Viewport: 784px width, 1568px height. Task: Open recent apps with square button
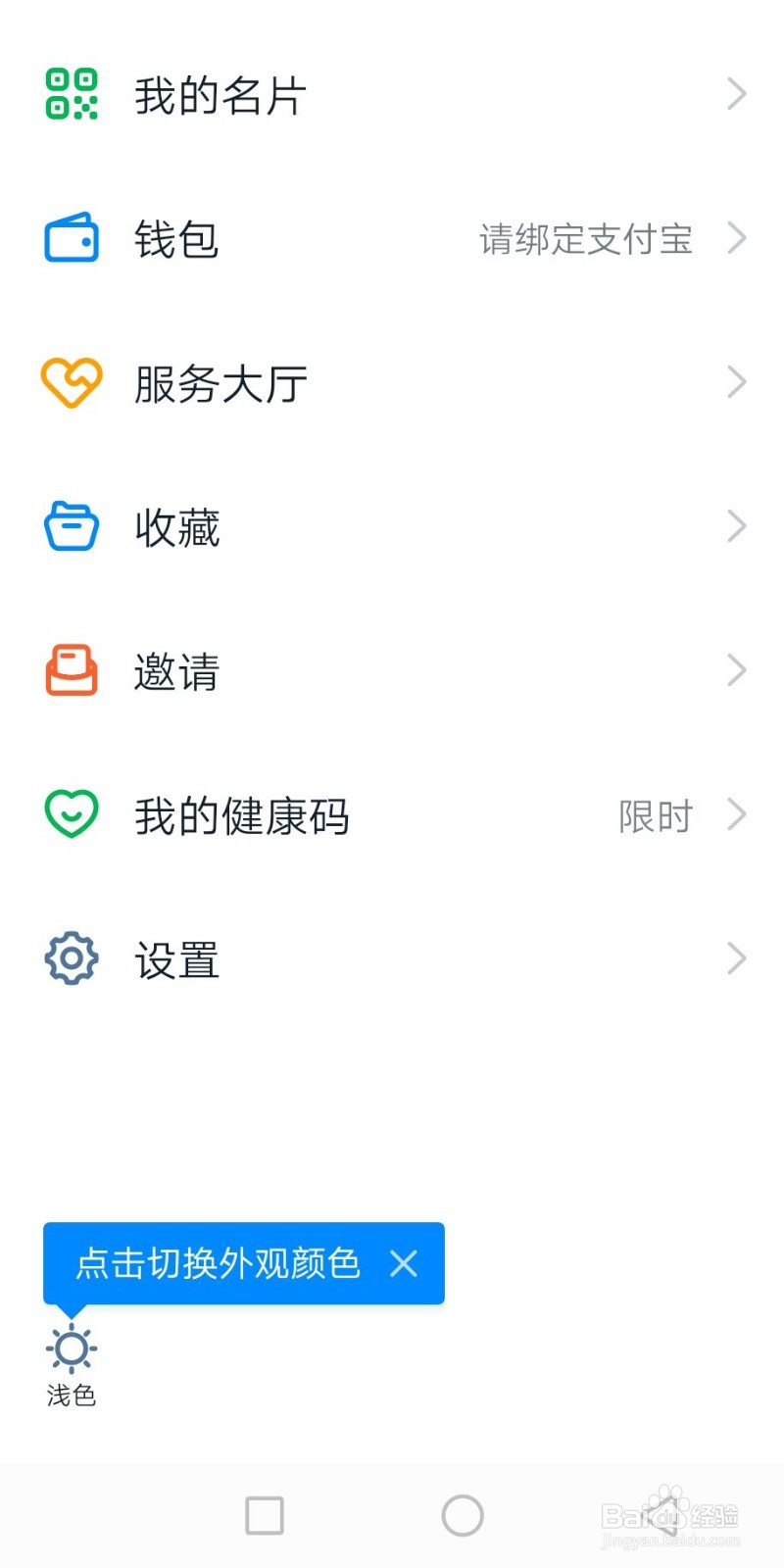click(x=265, y=1515)
